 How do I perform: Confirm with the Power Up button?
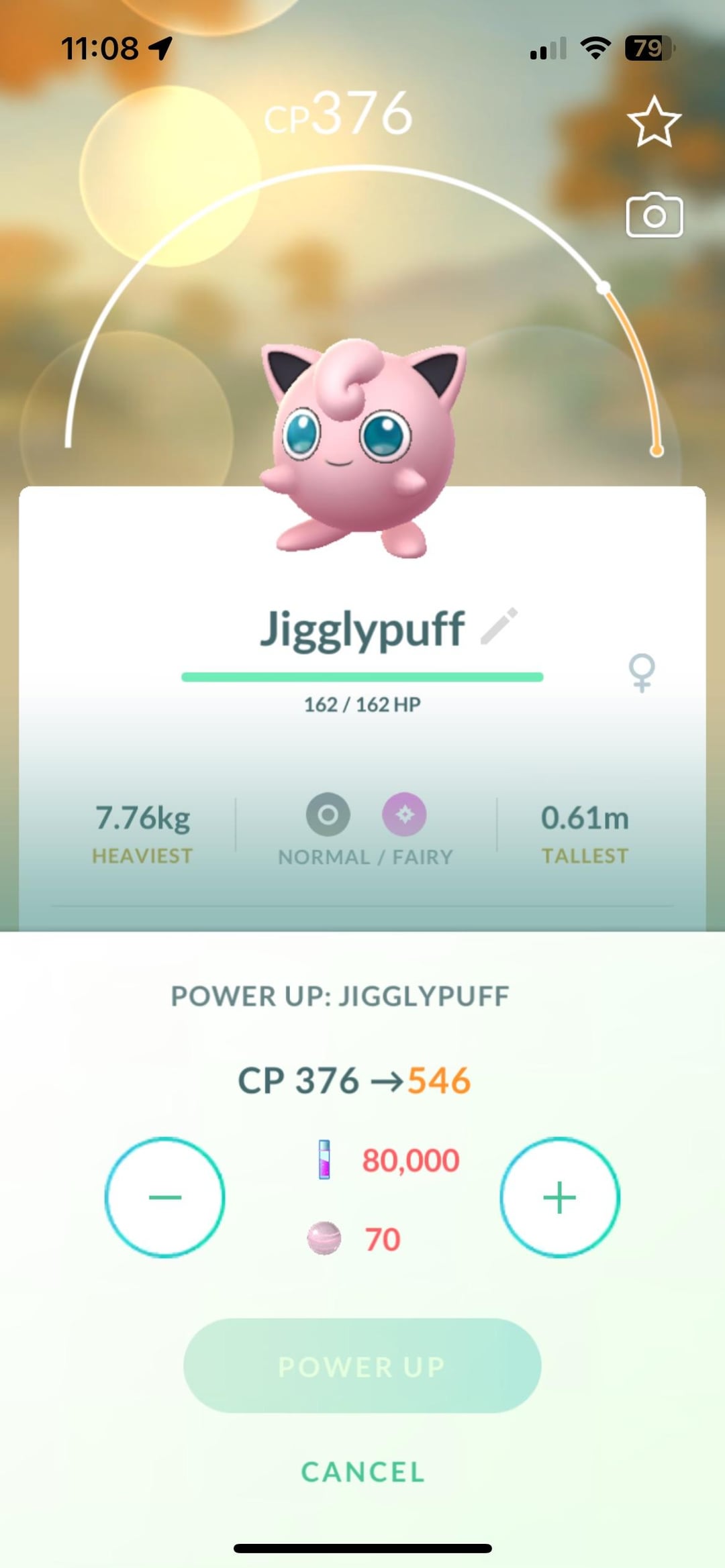[362, 1367]
